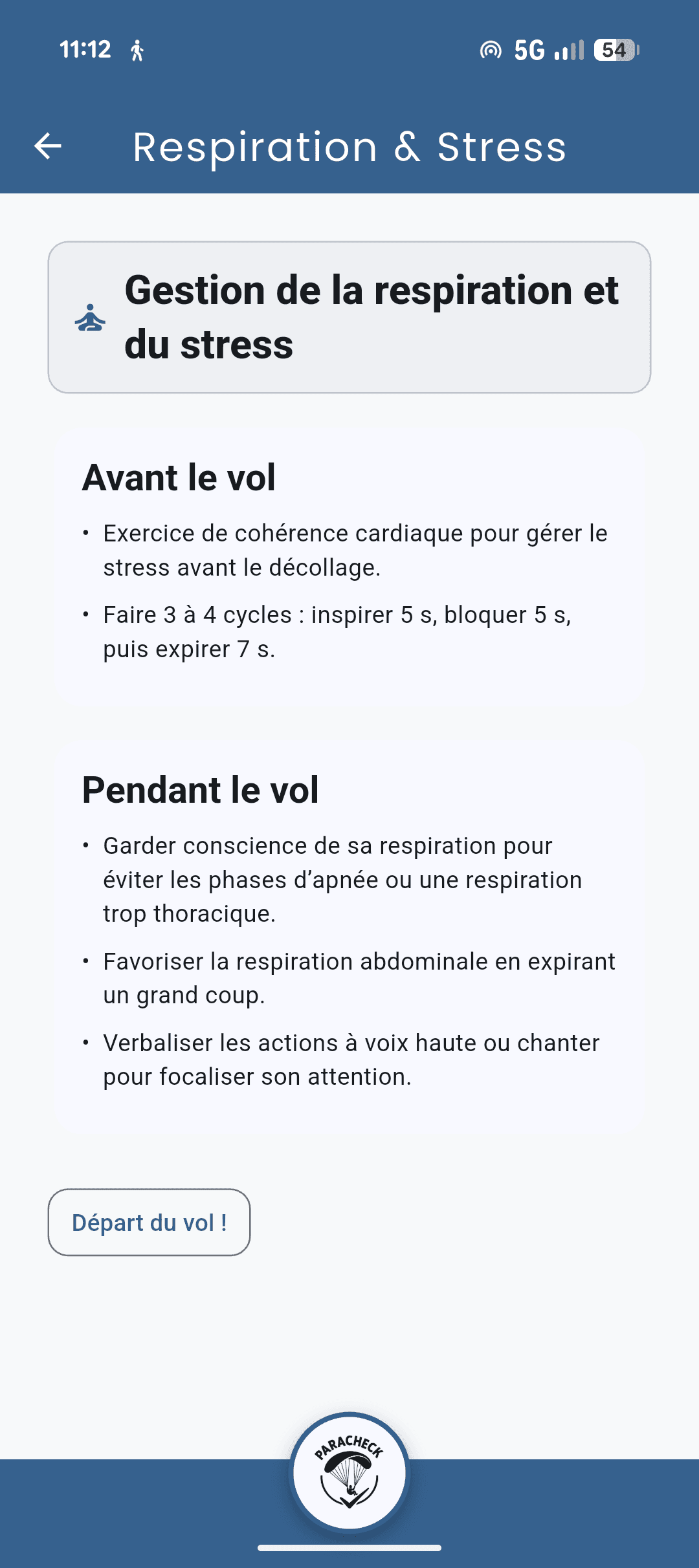Select the respiration abdominale bullet

pyautogui.click(x=360, y=978)
